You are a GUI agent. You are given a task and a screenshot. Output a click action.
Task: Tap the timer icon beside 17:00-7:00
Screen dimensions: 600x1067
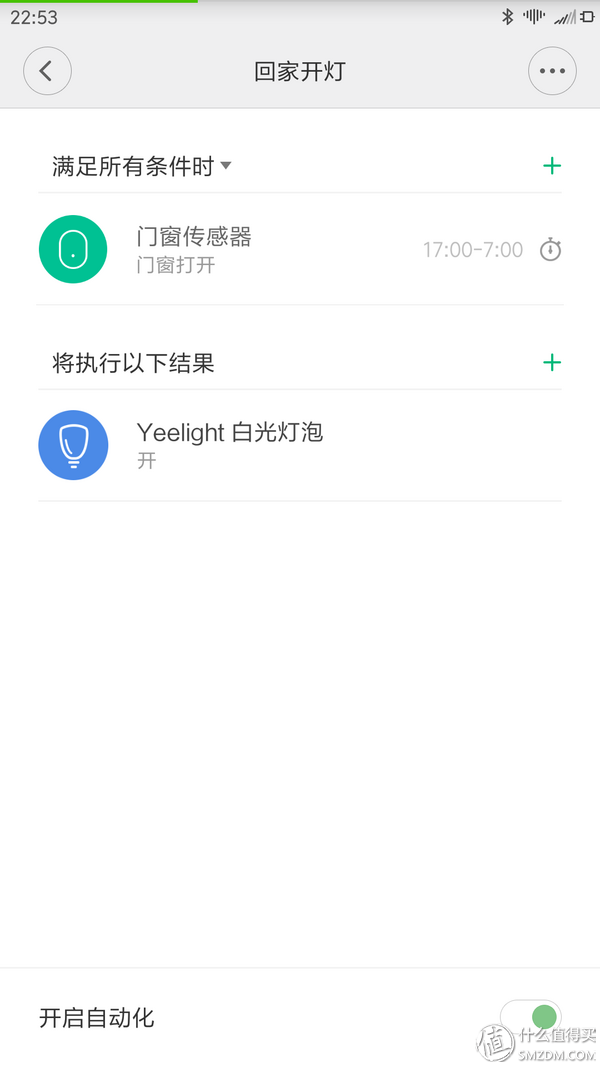(x=550, y=250)
